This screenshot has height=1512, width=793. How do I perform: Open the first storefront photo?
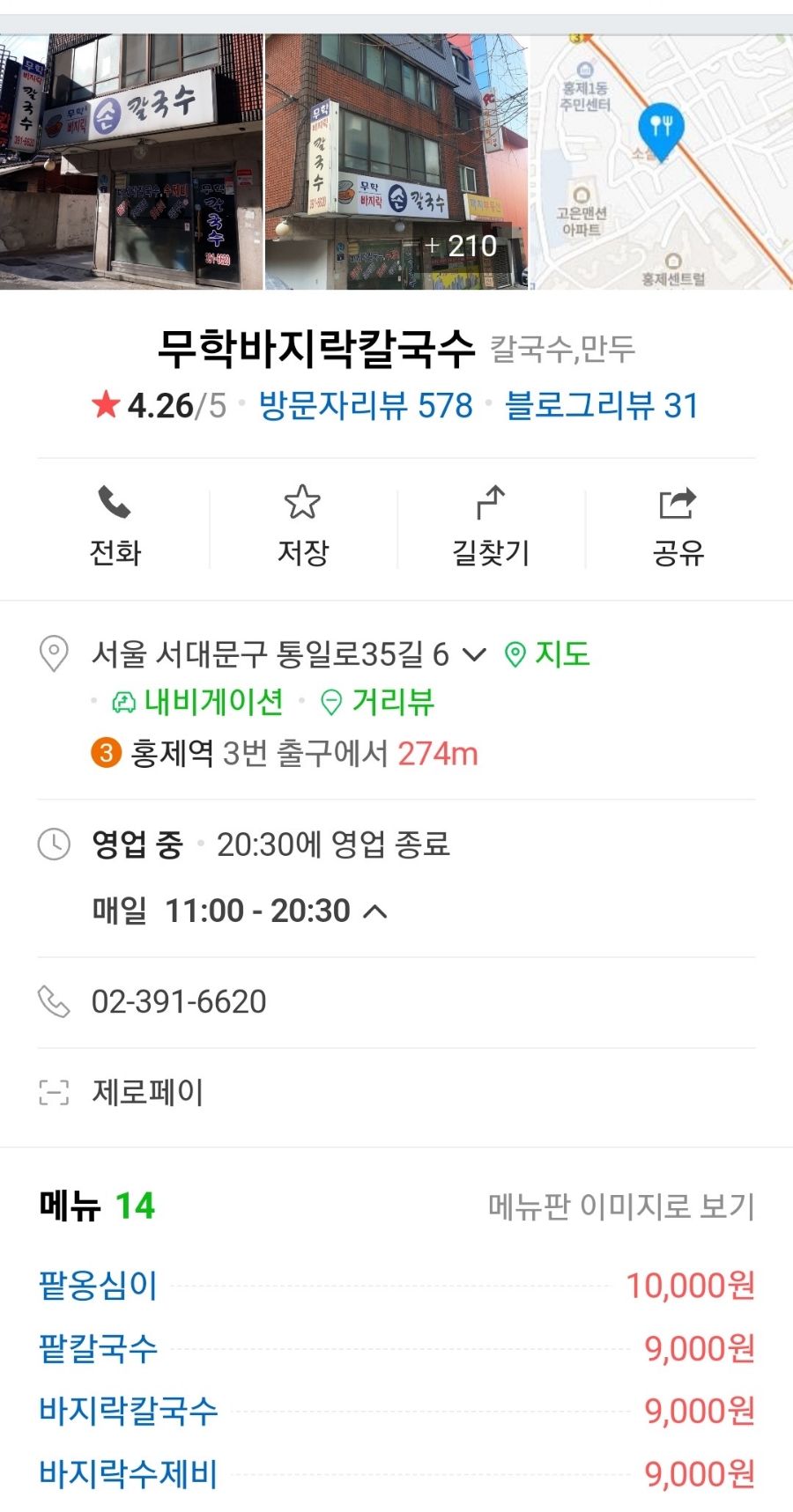point(131,162)
